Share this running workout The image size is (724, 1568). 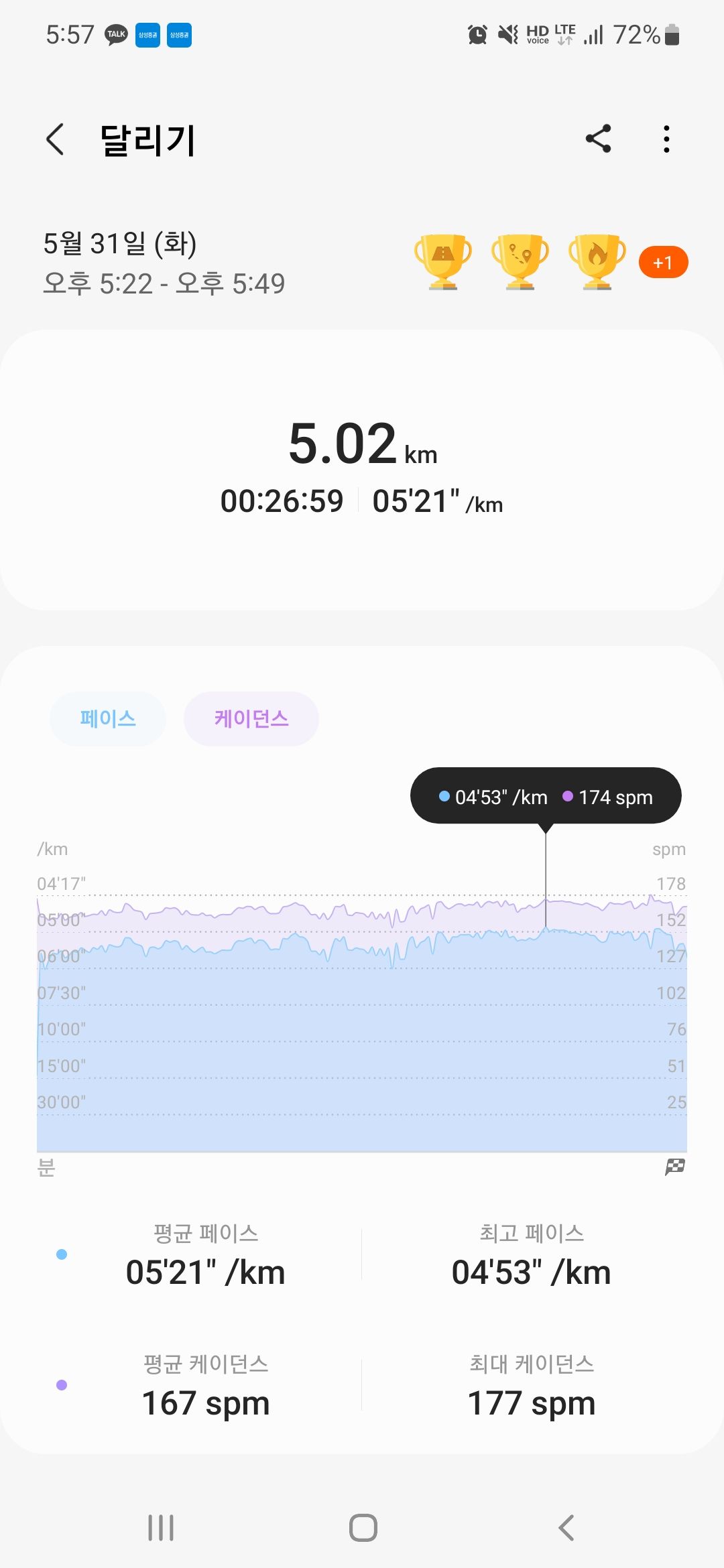[598, 139]
